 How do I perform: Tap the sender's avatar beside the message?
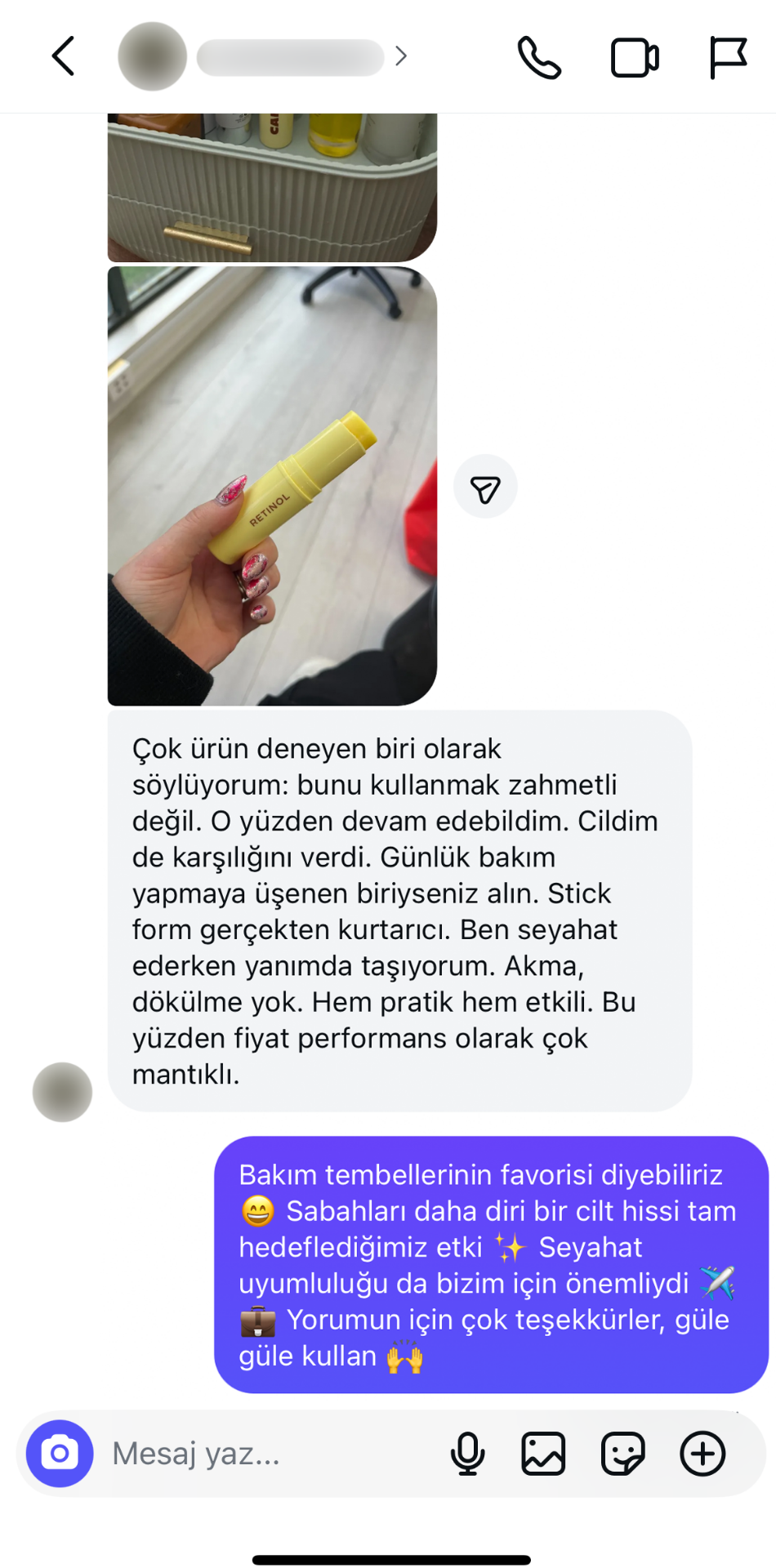click(x=62, y=1092)
